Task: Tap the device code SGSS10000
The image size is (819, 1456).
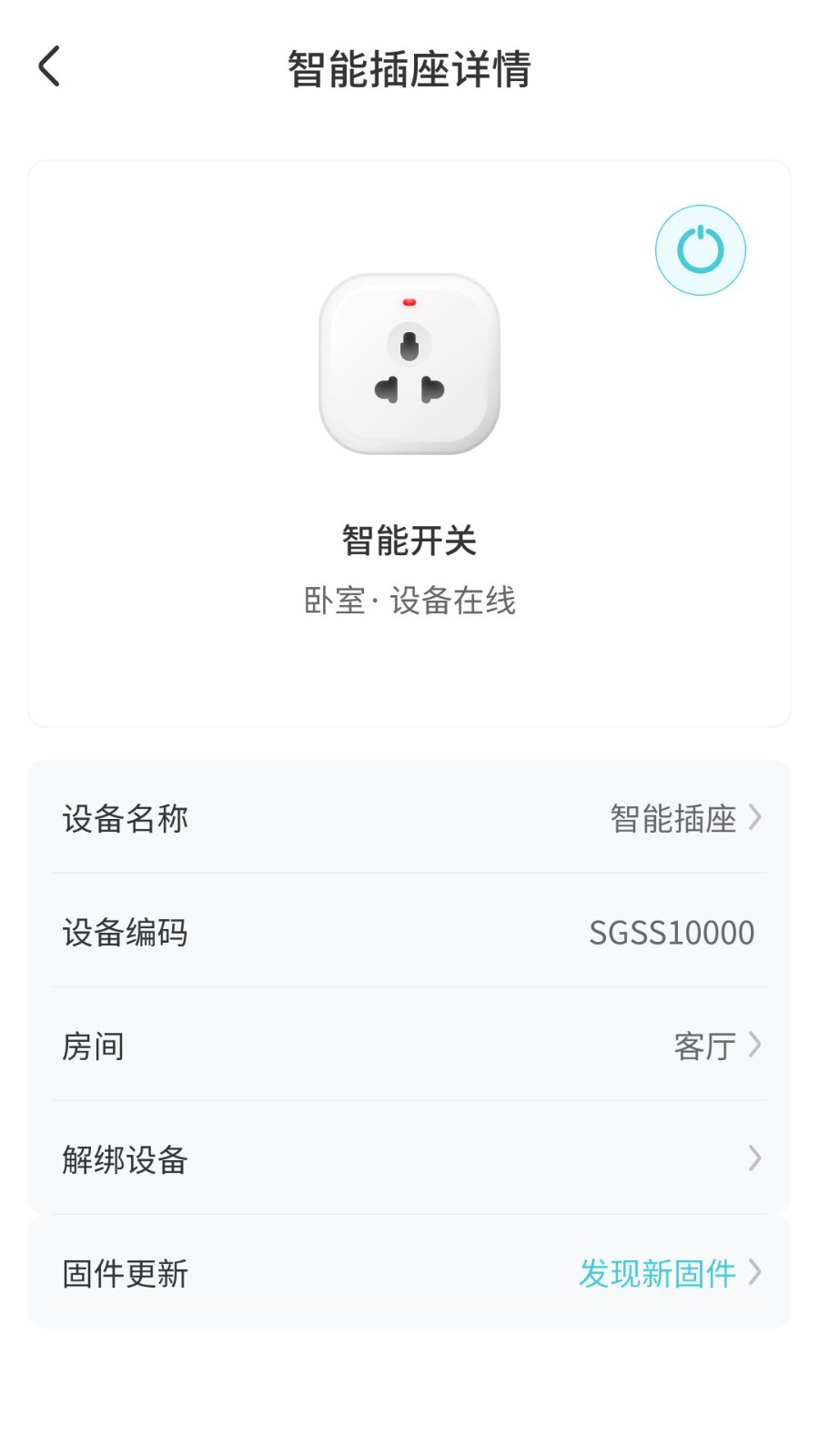Action: click(x=671, y=932)
